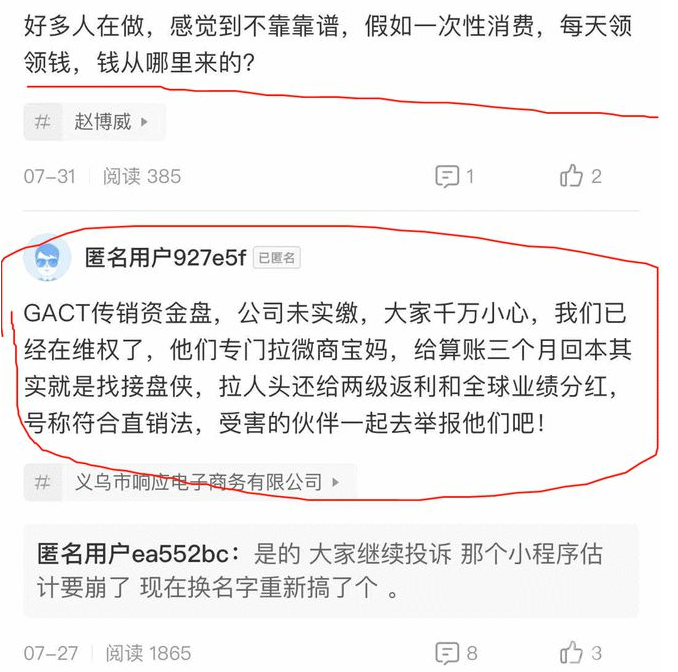Screen dimensions: 678x672
Task: Open the 赵博威 tag chip
Action: [x=95, y=122]
